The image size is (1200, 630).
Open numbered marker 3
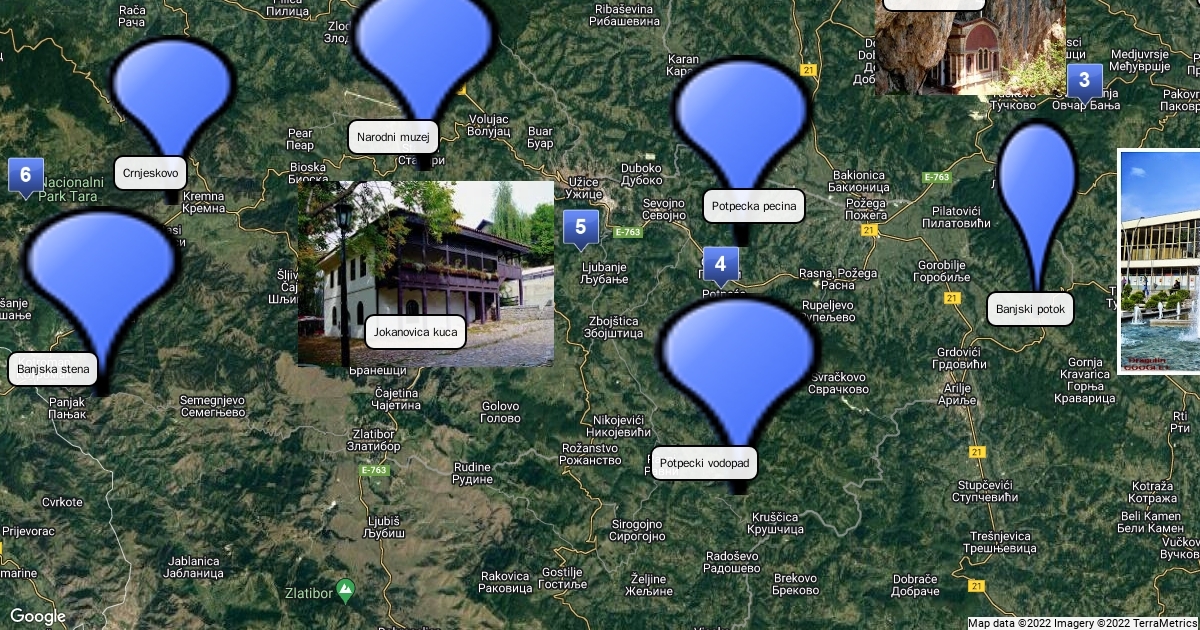coord(1084,80)
